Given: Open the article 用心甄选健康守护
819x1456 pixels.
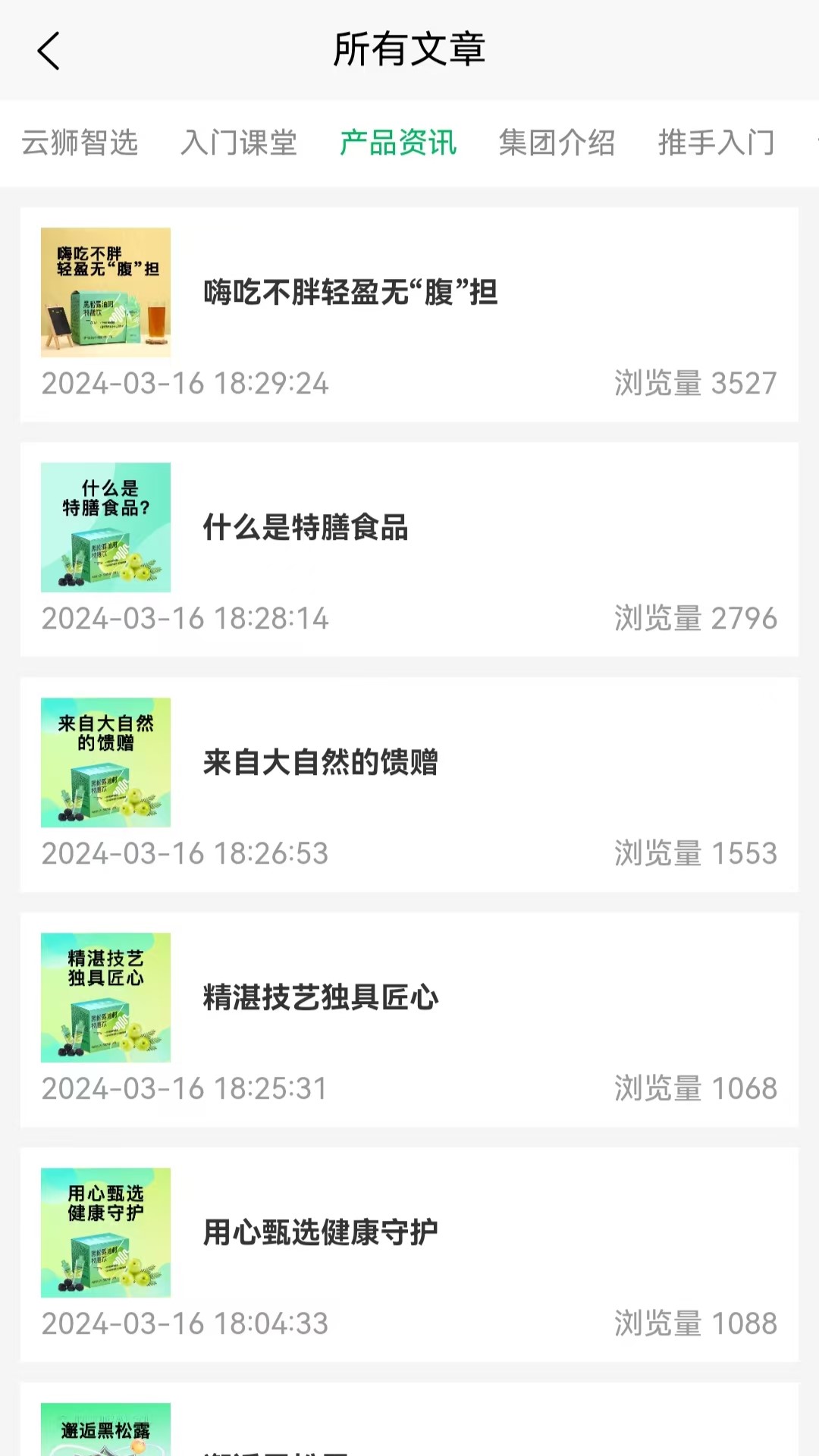Looking at the screenshot, I should 321,1233.
